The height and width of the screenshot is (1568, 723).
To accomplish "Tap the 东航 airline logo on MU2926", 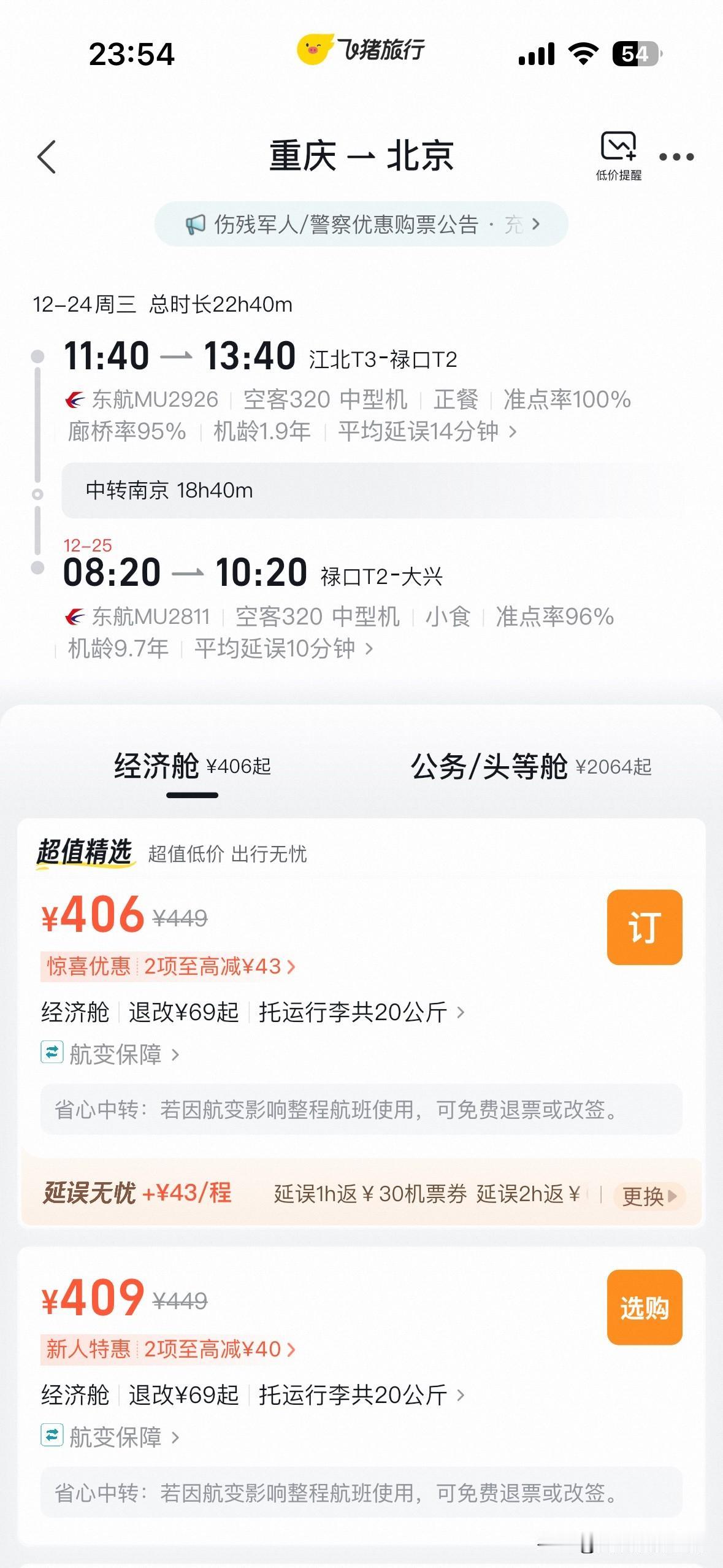I will [x=77, y=399].
